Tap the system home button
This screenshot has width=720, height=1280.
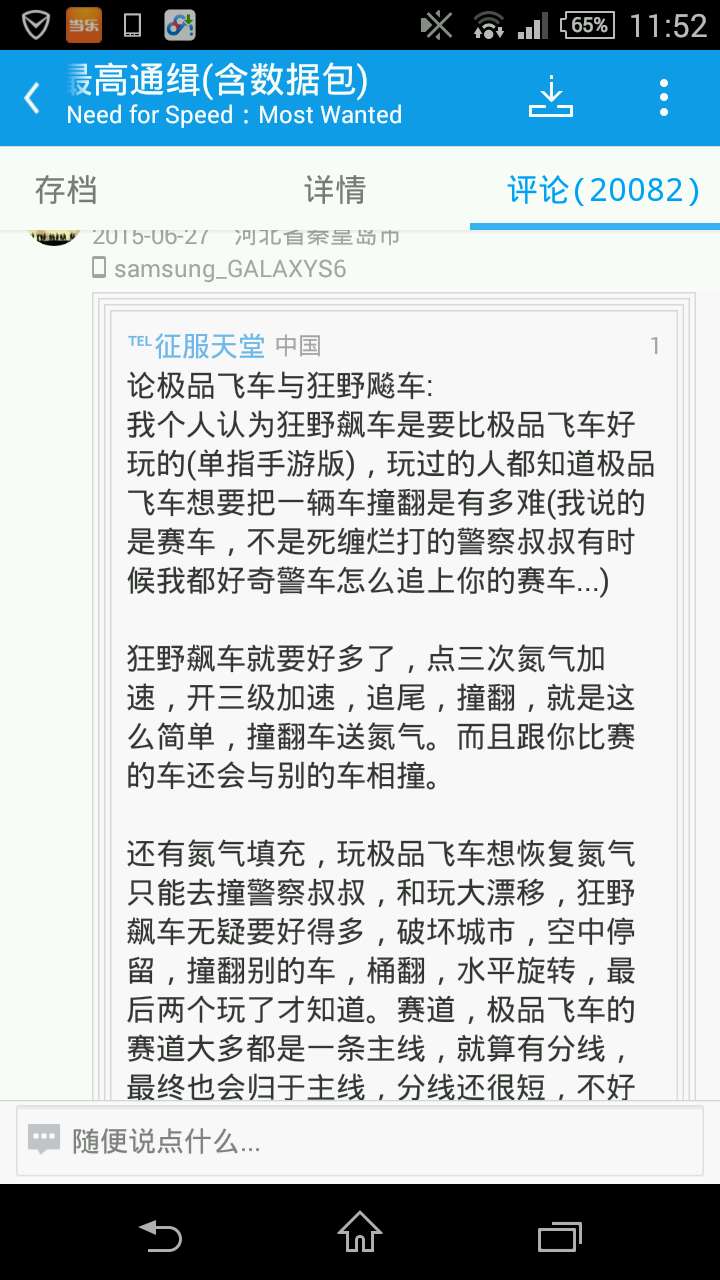click(360, 1231)
